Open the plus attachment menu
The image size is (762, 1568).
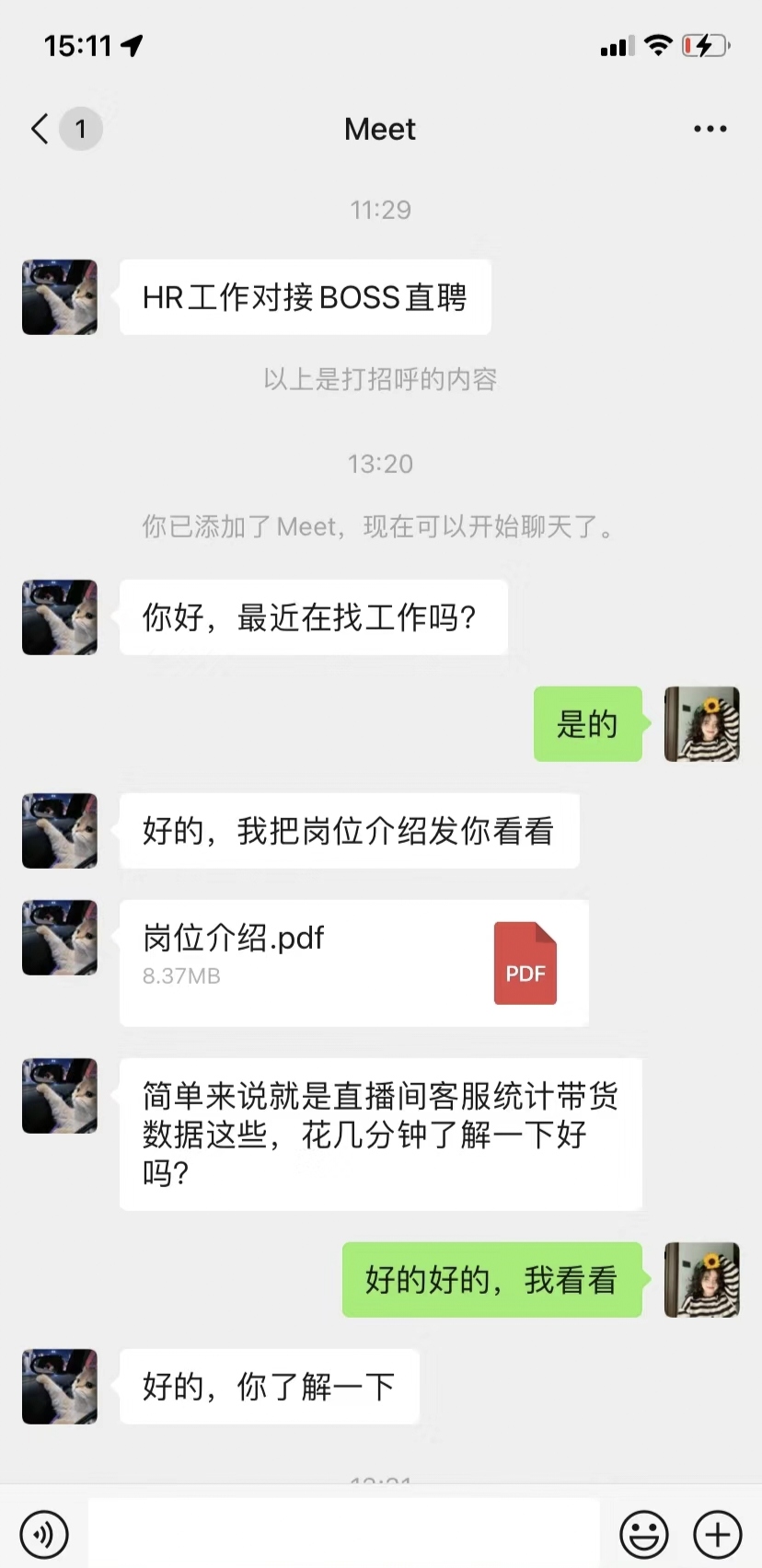717,1534
